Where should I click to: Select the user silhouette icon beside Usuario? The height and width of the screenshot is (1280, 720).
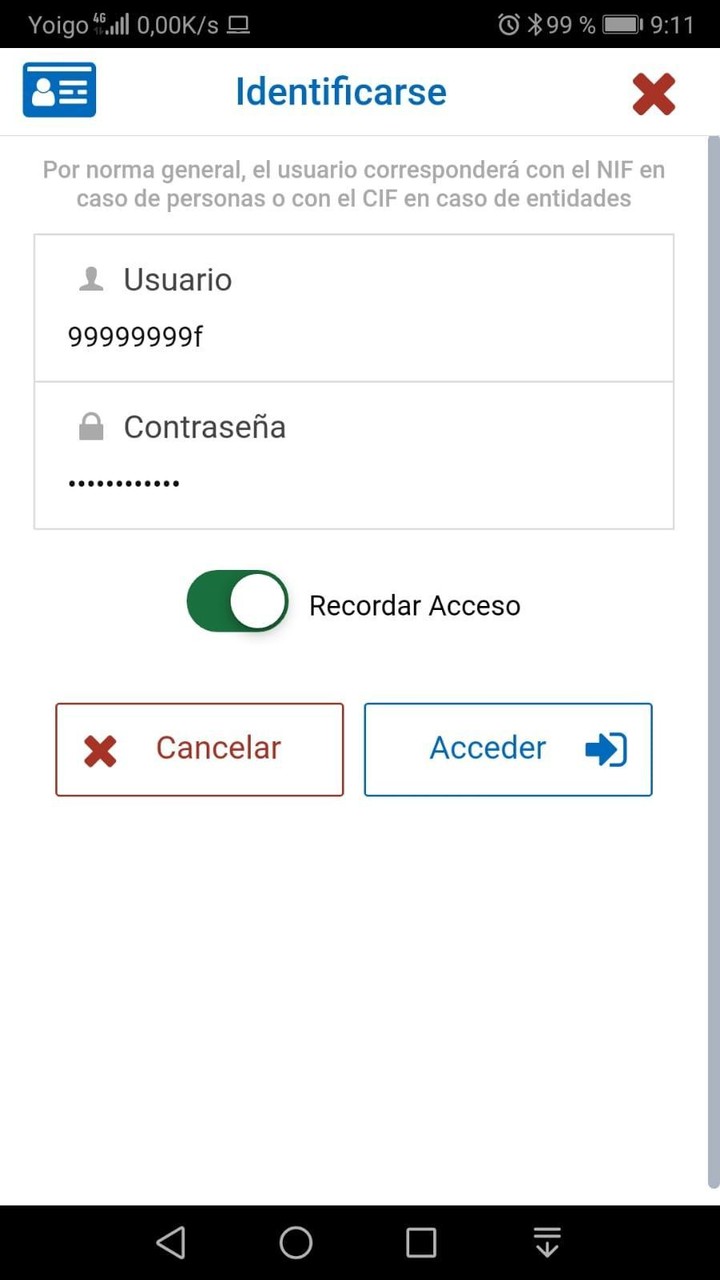90,279
